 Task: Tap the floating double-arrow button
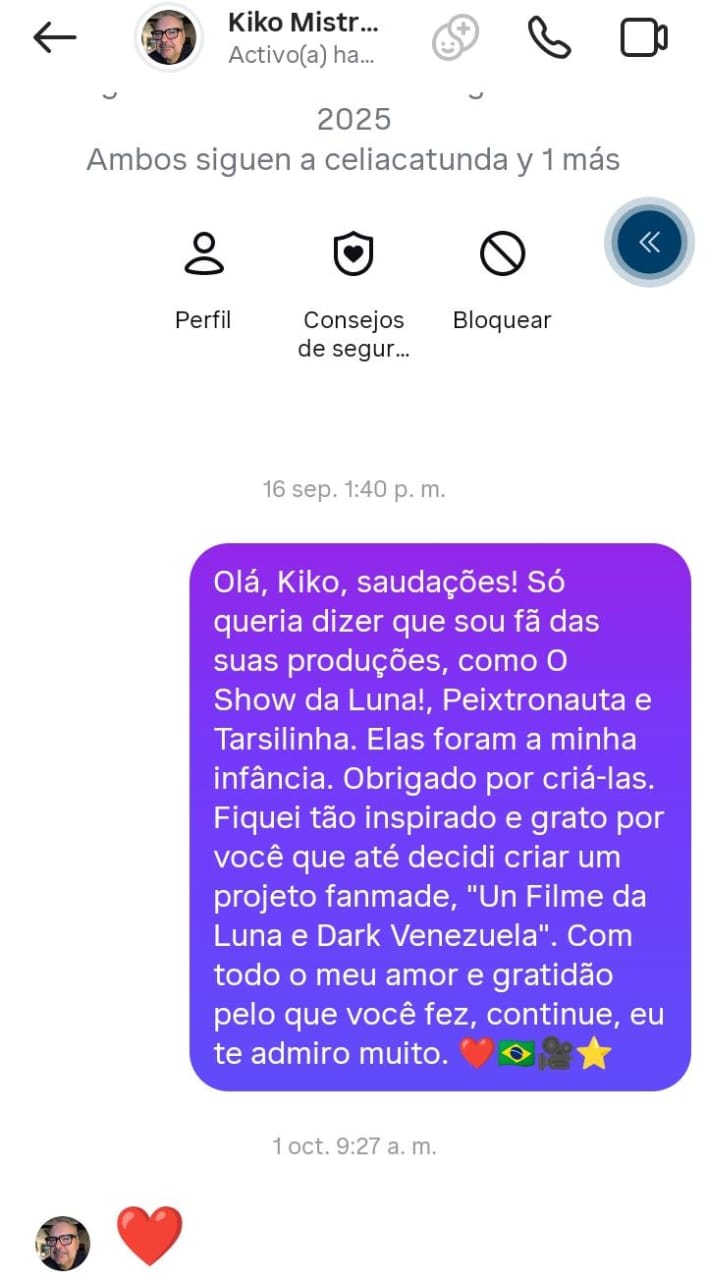coord(649,242)
